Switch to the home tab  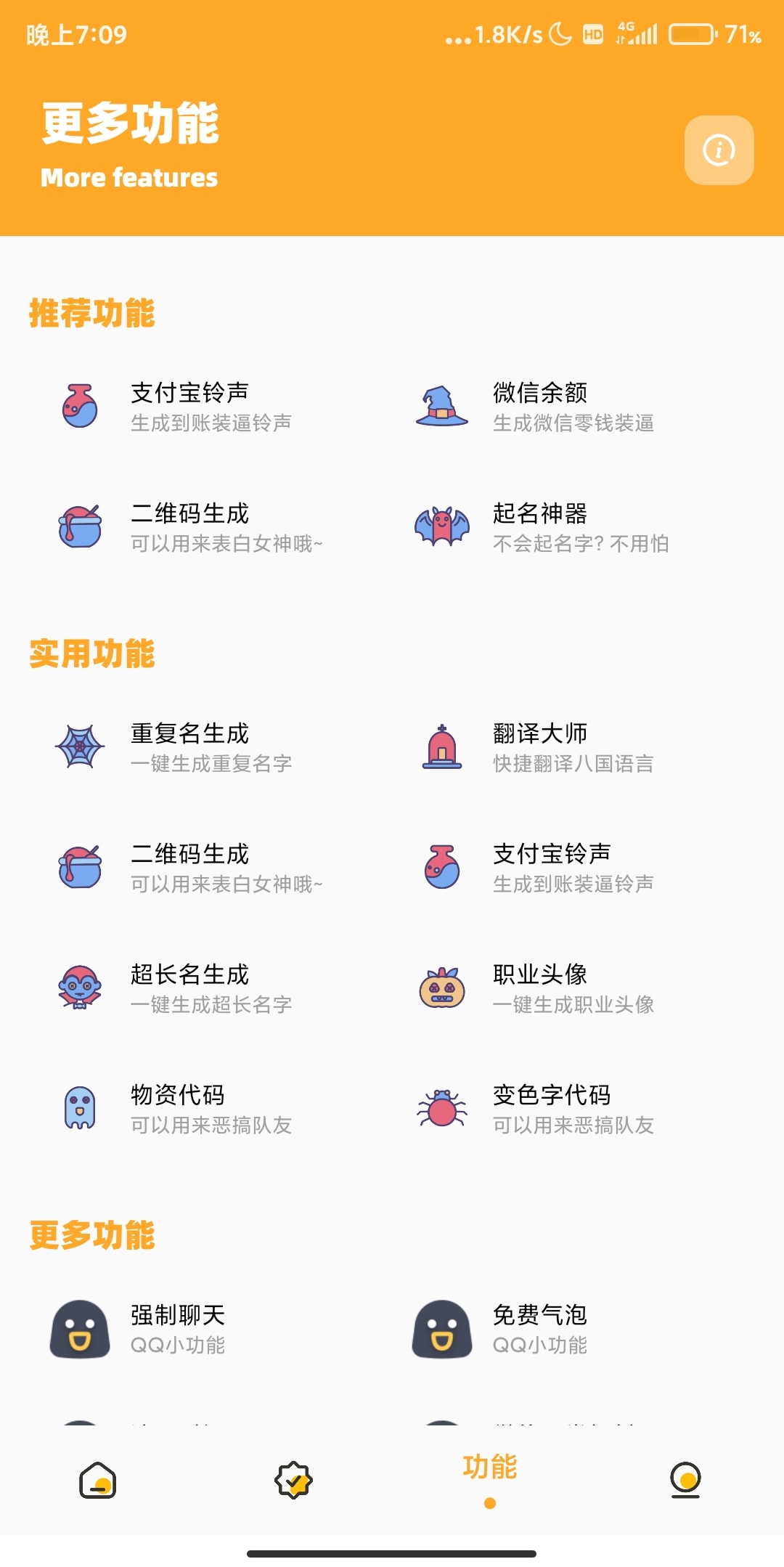pyautogui.click(x=98, y=1480)
